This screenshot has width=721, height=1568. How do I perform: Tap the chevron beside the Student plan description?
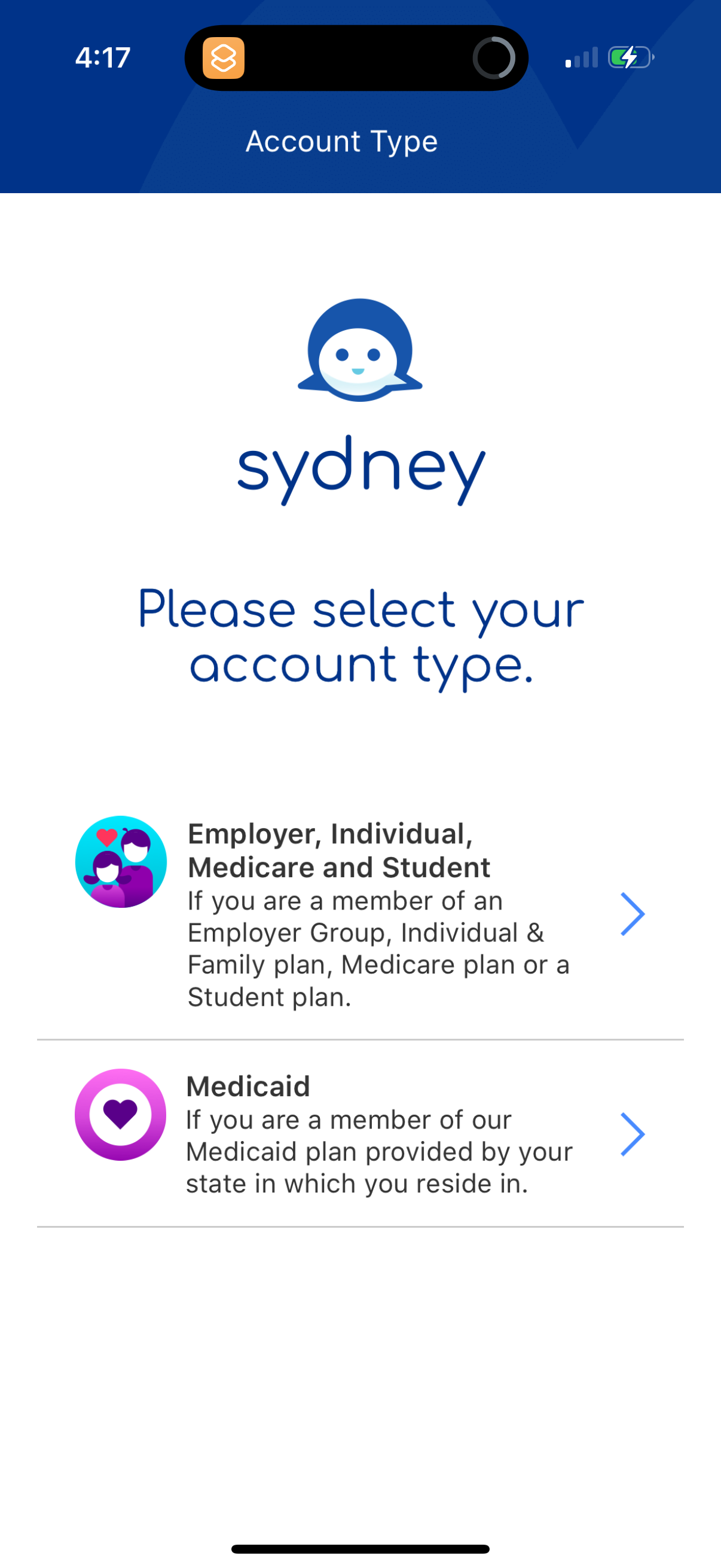632,913
